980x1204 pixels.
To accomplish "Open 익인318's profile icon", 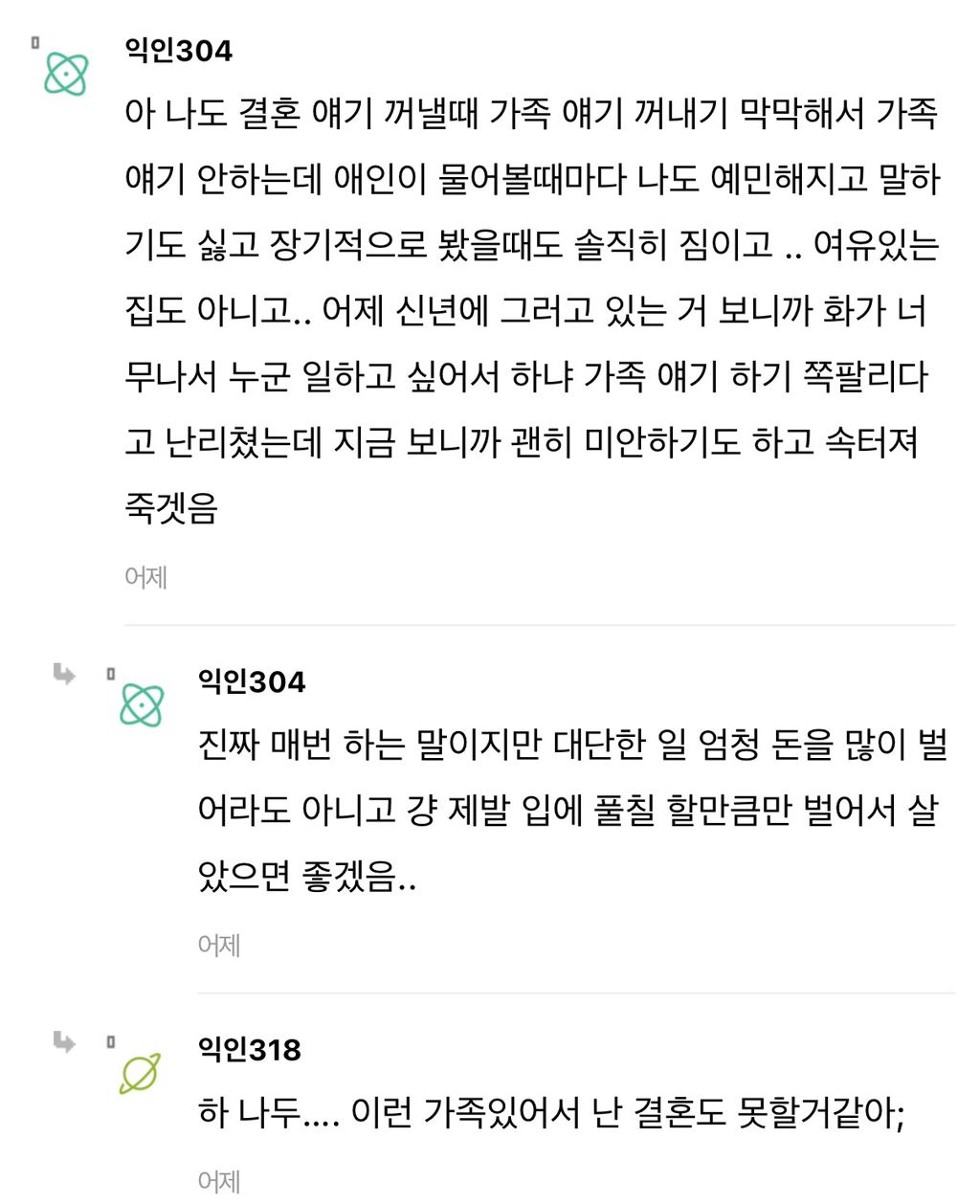I will tap(140, 1073).
